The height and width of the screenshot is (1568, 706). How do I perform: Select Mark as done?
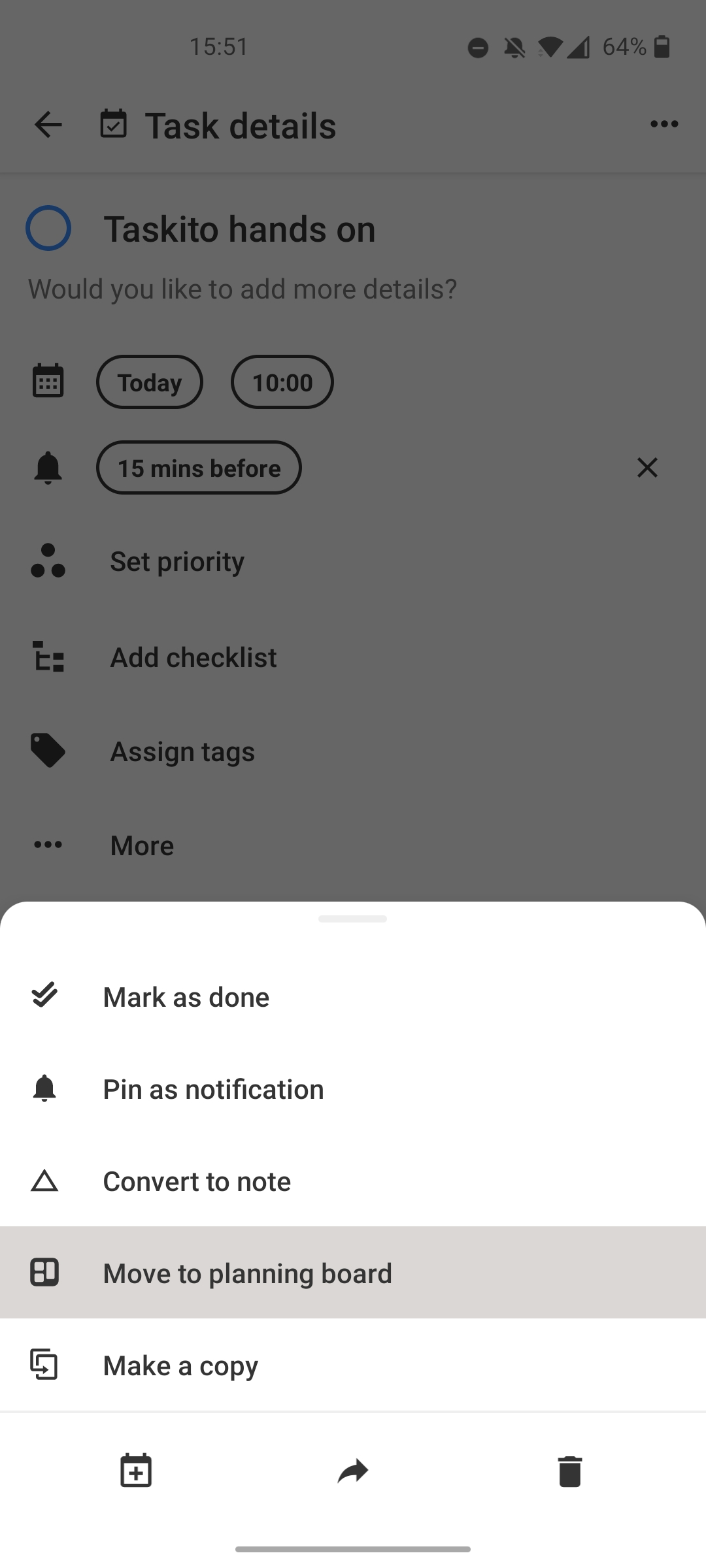coord(186,996)
